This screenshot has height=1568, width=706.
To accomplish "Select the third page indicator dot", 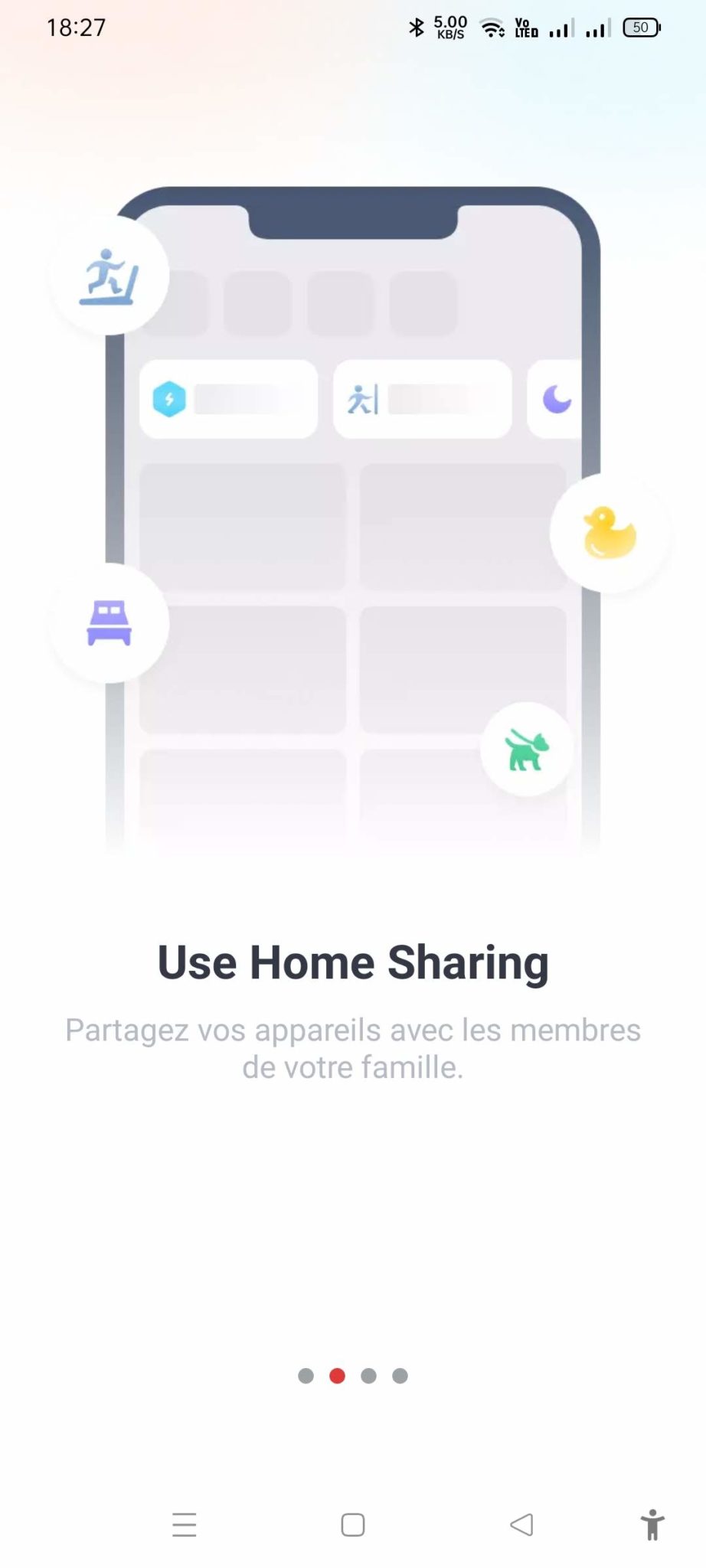I will pyautogui.click(x=368, y=1376).
